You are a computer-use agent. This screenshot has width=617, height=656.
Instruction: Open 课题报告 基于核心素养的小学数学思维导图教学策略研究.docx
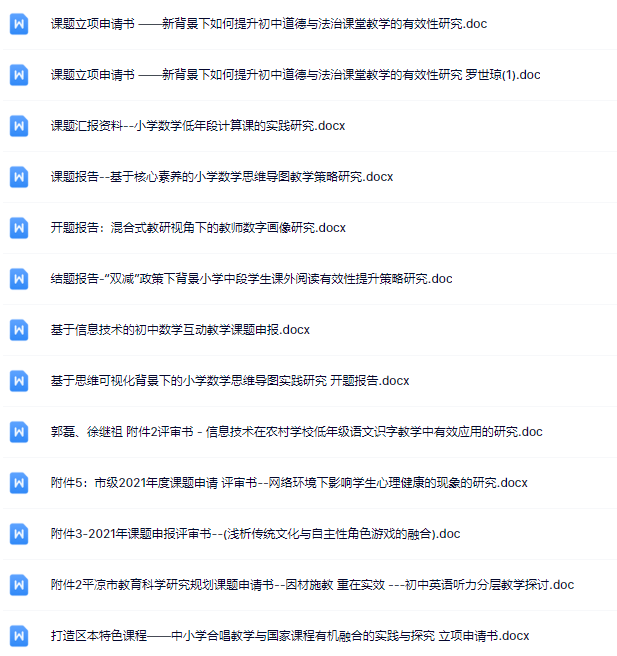(221, 177)
